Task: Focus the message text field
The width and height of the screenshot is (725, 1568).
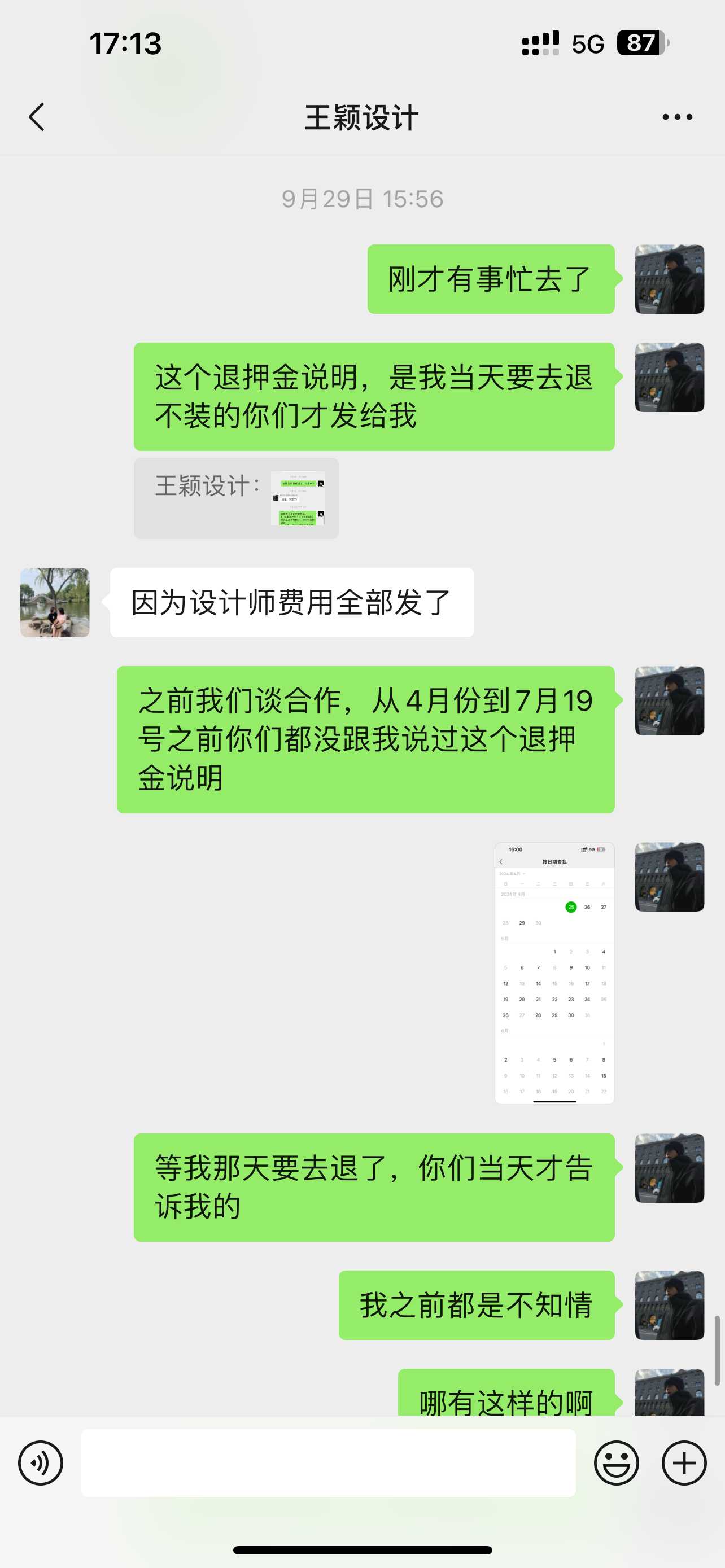Action: click(328, 1462)
